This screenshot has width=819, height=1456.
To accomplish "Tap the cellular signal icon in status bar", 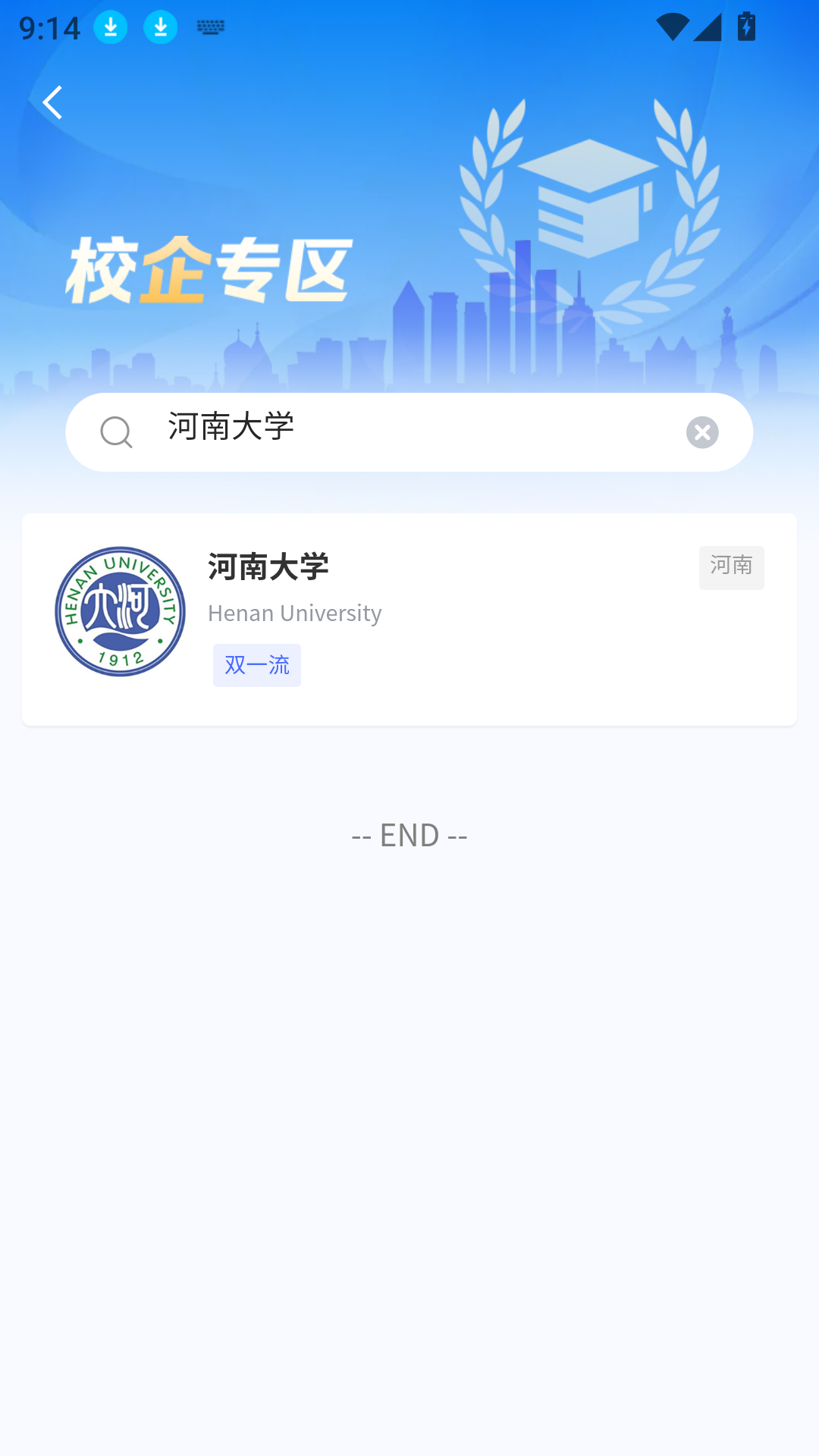I will (708, 27).
